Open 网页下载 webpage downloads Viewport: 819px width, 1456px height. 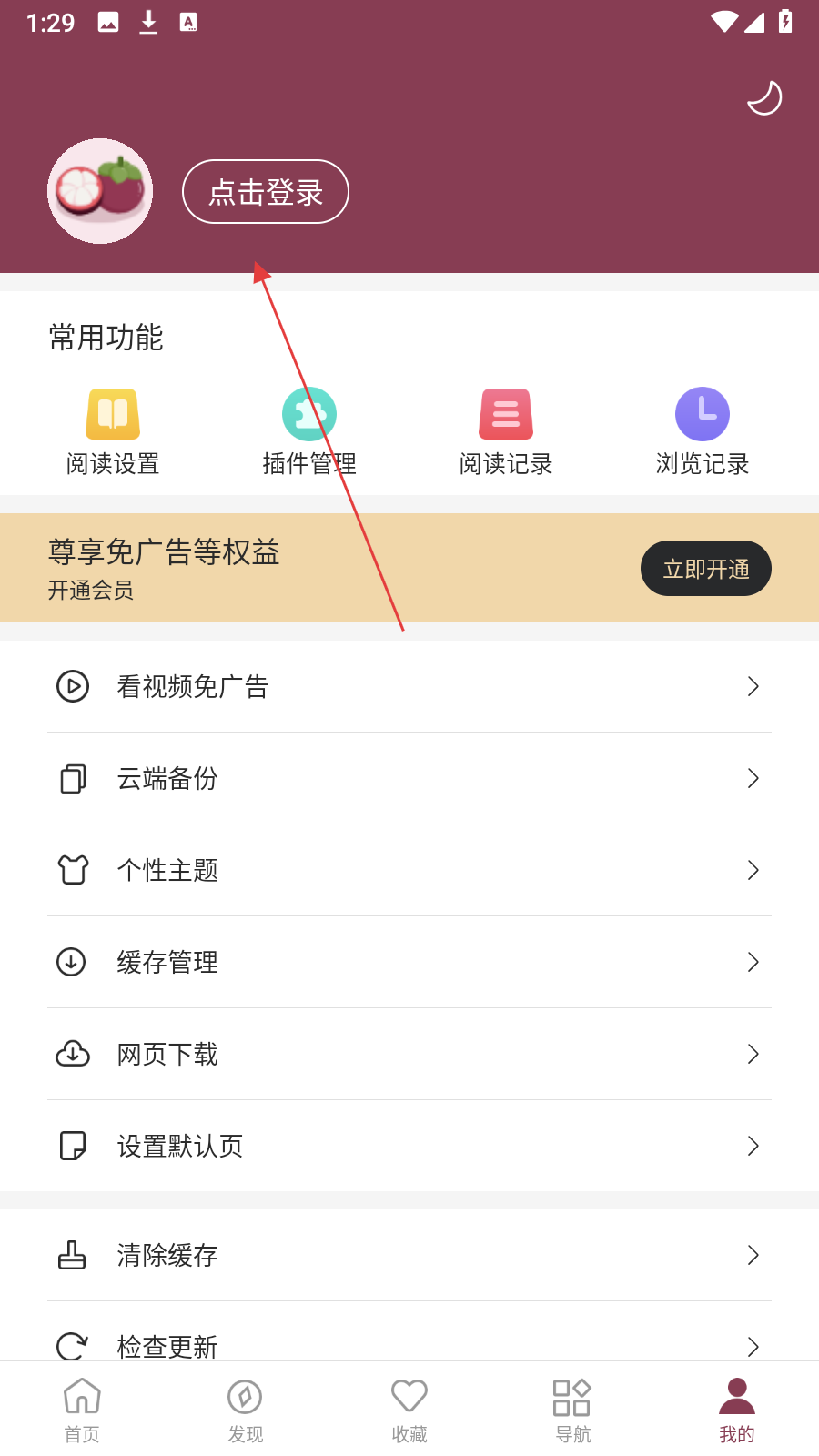click(409, 1054)
